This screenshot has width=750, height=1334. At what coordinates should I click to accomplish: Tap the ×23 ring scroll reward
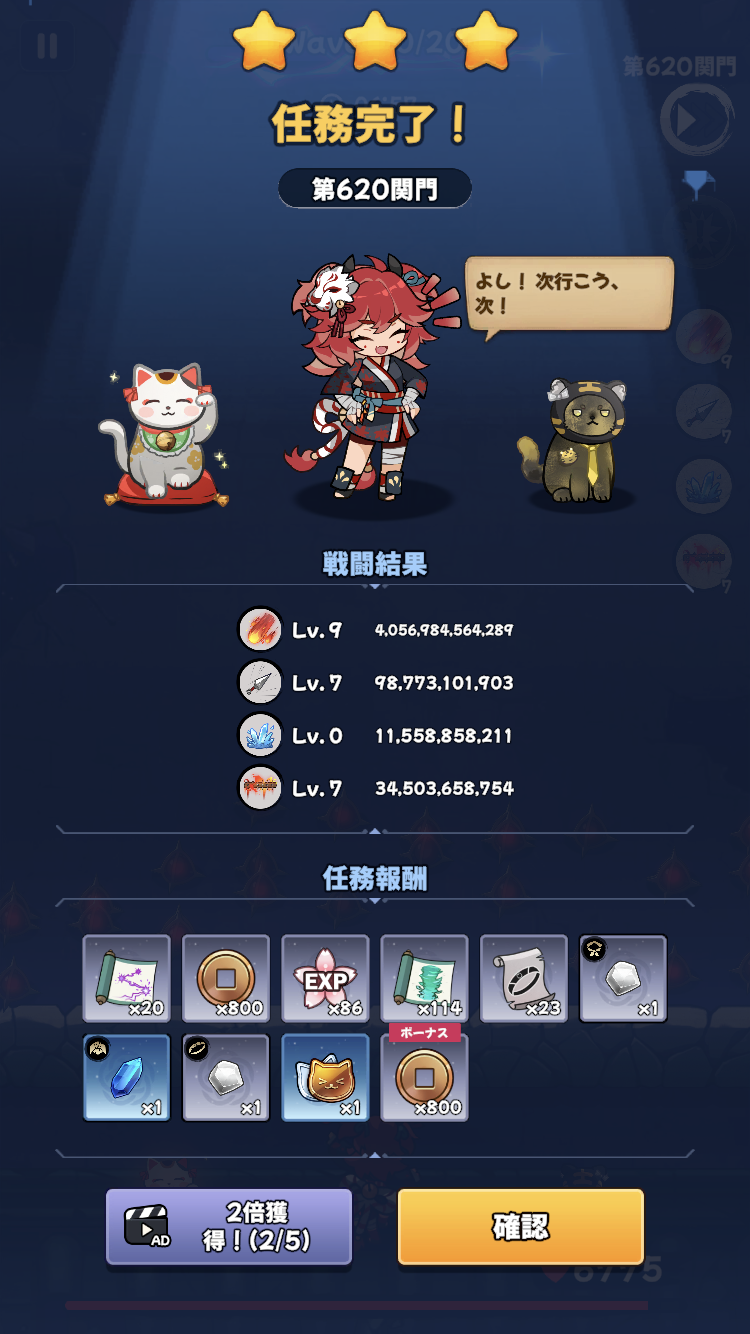(x=524, y=978)
